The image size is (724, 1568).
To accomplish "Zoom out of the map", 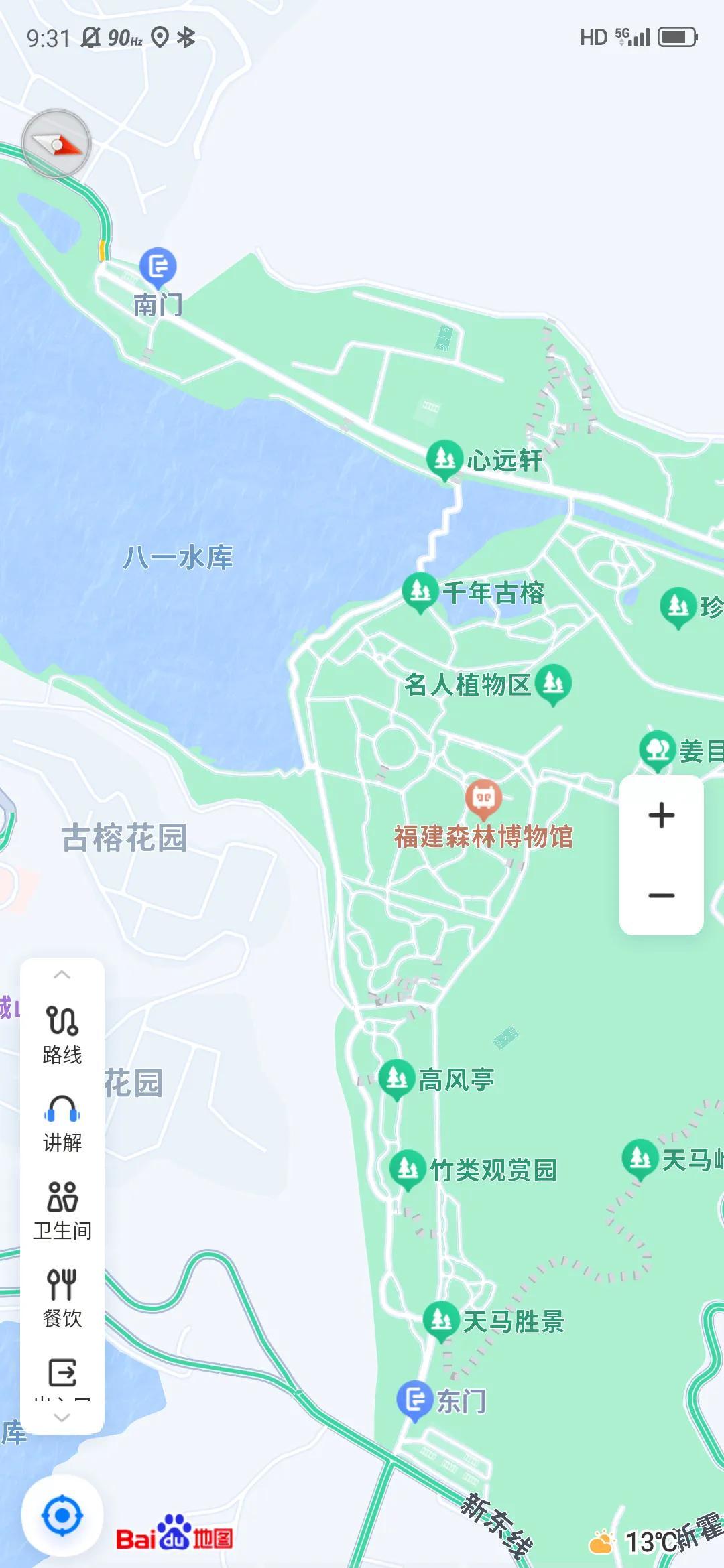I will (x=661, y=895).
